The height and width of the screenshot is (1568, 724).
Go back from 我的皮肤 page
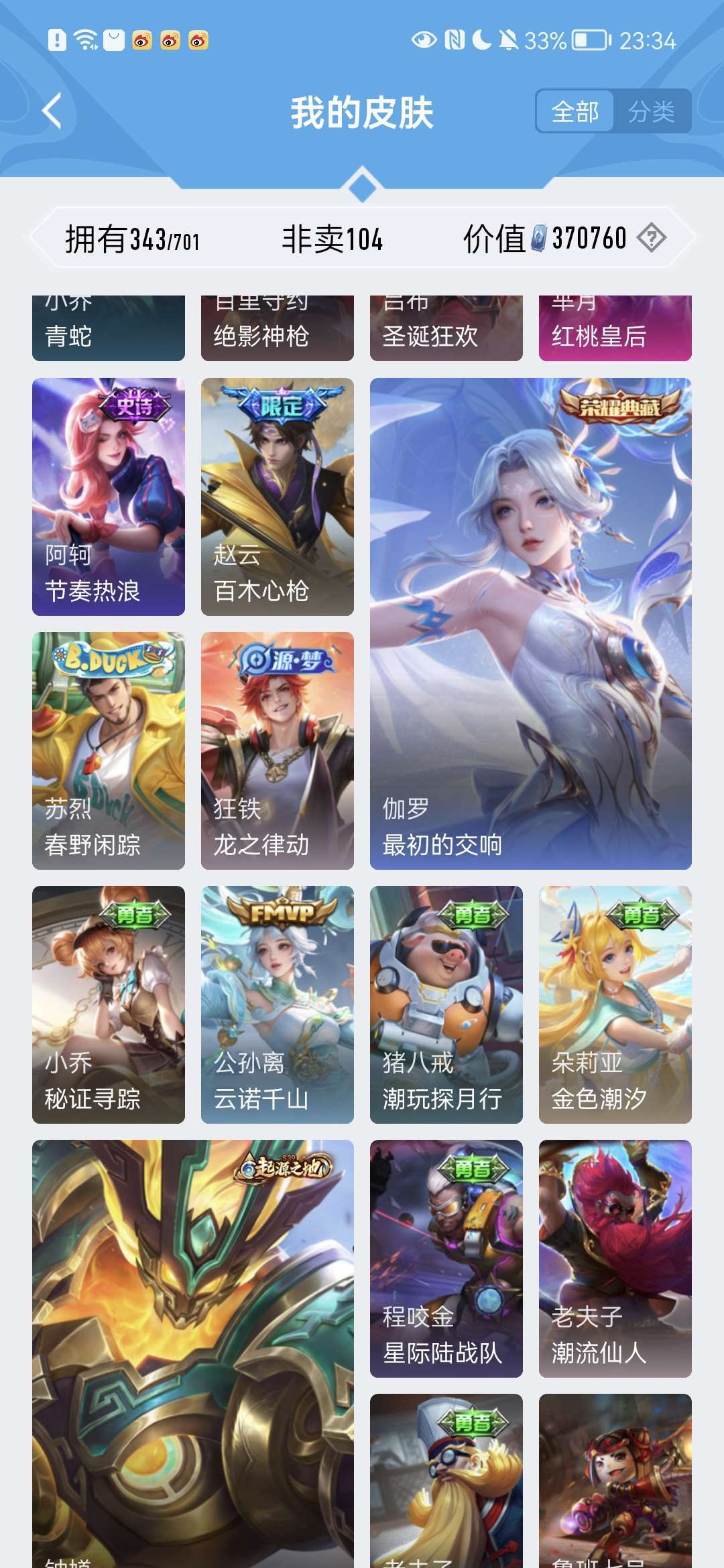(52, 111)
